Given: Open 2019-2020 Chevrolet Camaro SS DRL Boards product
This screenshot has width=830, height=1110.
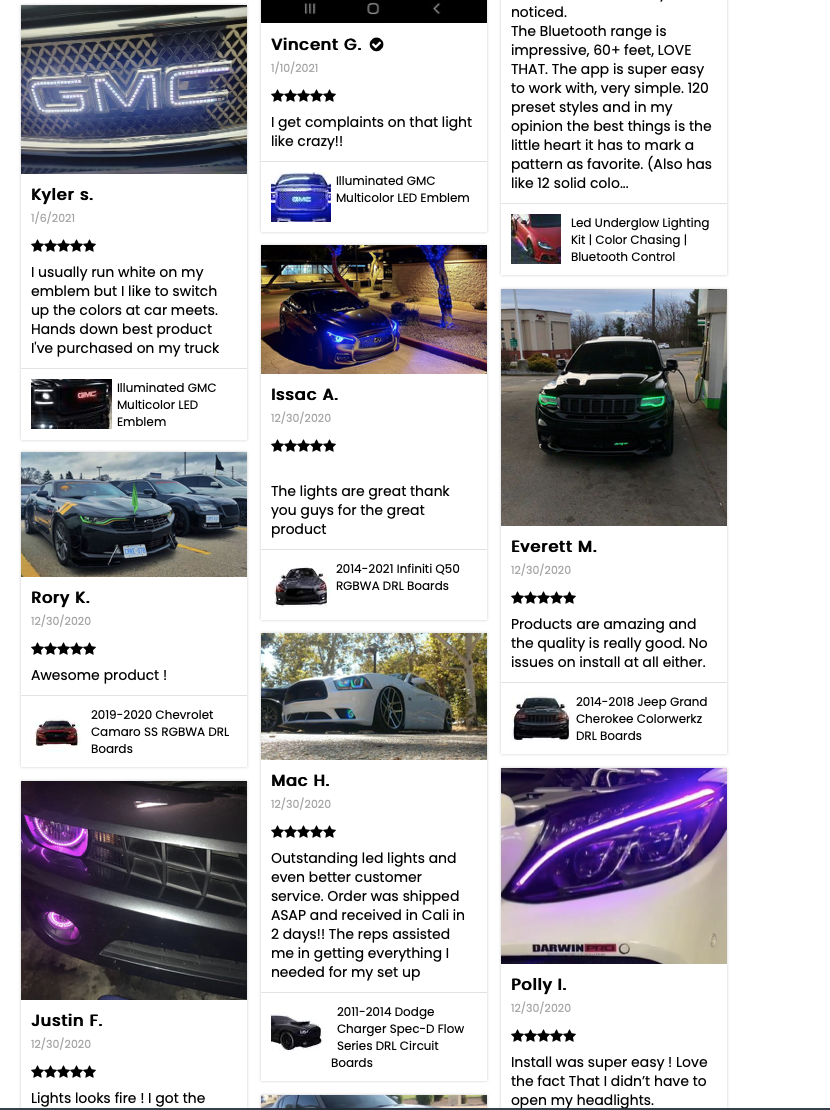Looking at the screenshot, I should coord(159,732).
